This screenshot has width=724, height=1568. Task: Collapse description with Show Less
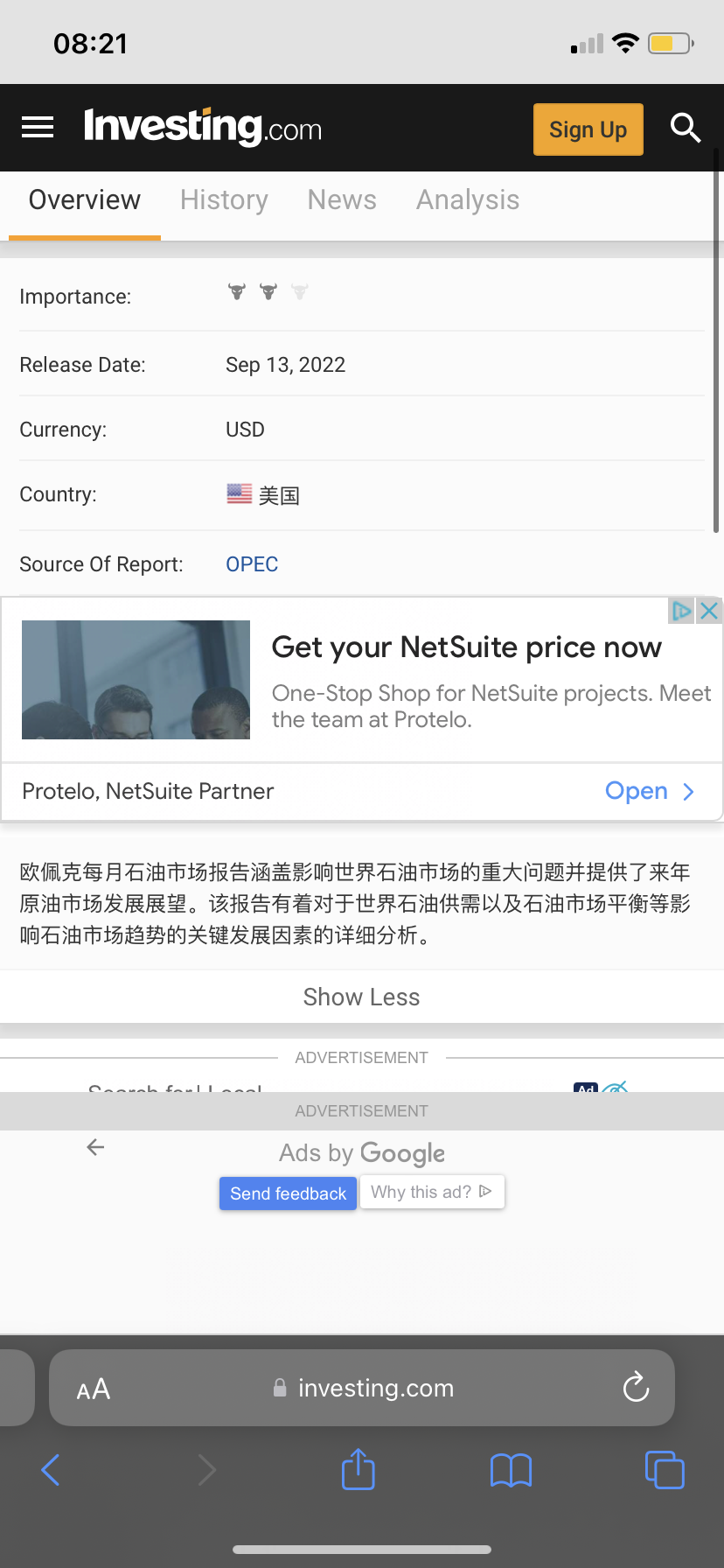[361, 997]
